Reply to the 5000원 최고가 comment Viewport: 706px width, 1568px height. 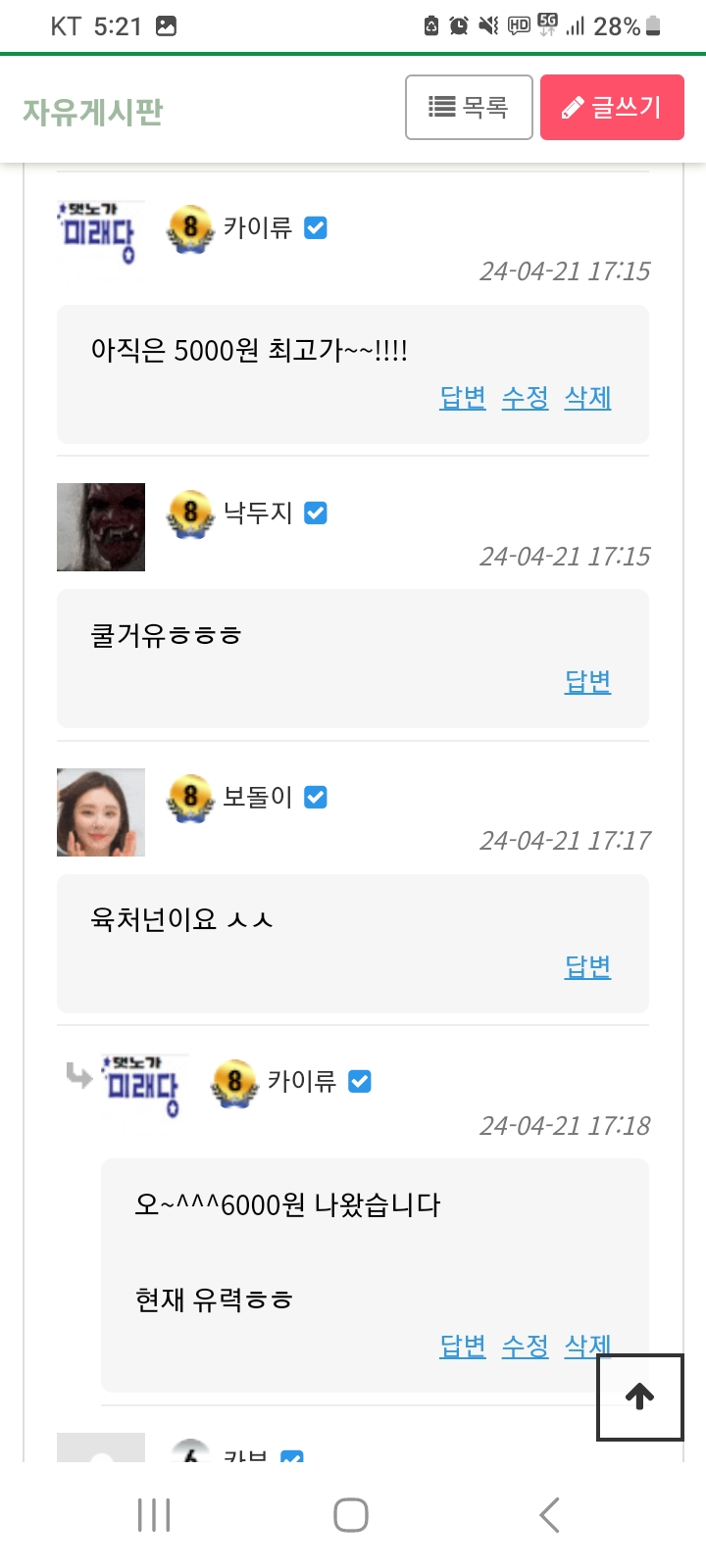click(463, 398)
